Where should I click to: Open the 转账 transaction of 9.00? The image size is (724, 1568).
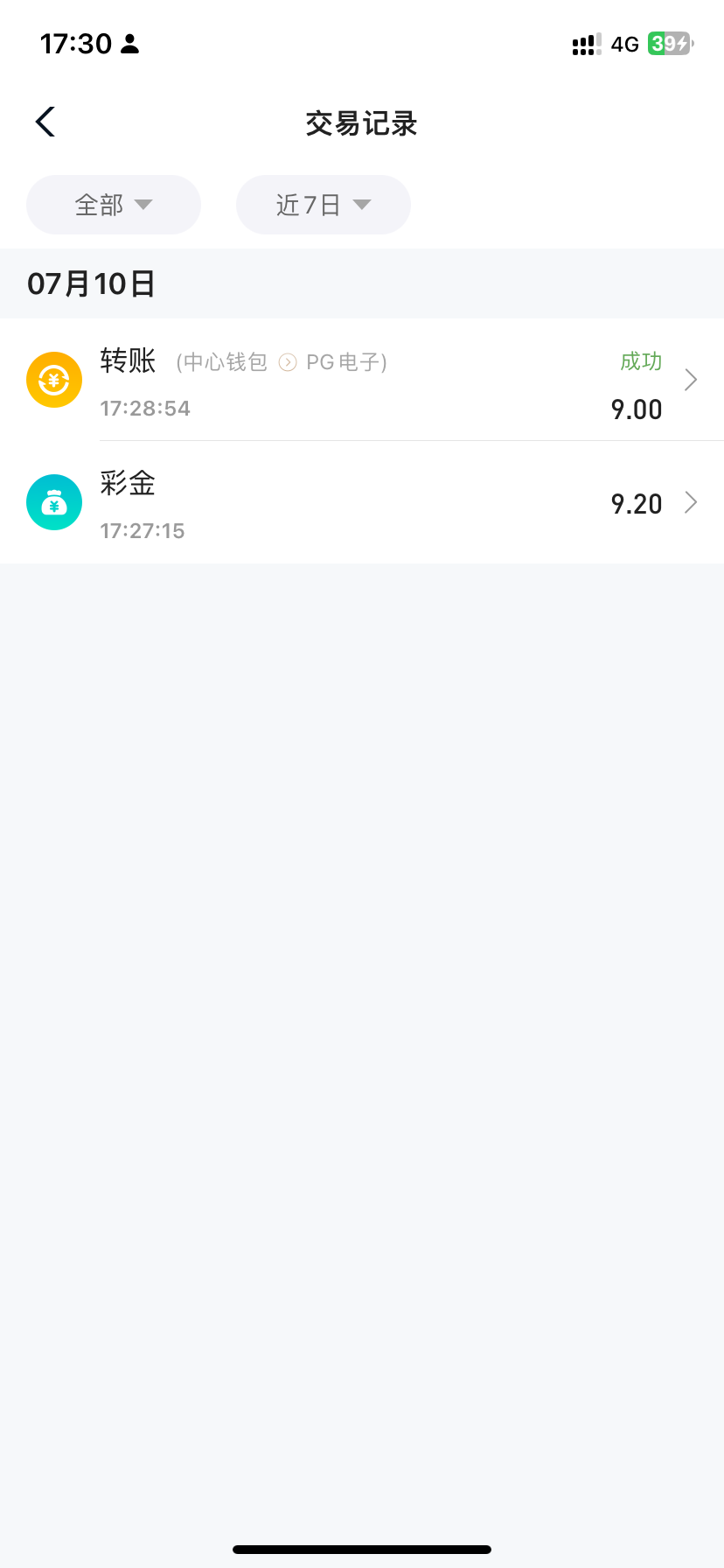[x=362, y=381]
